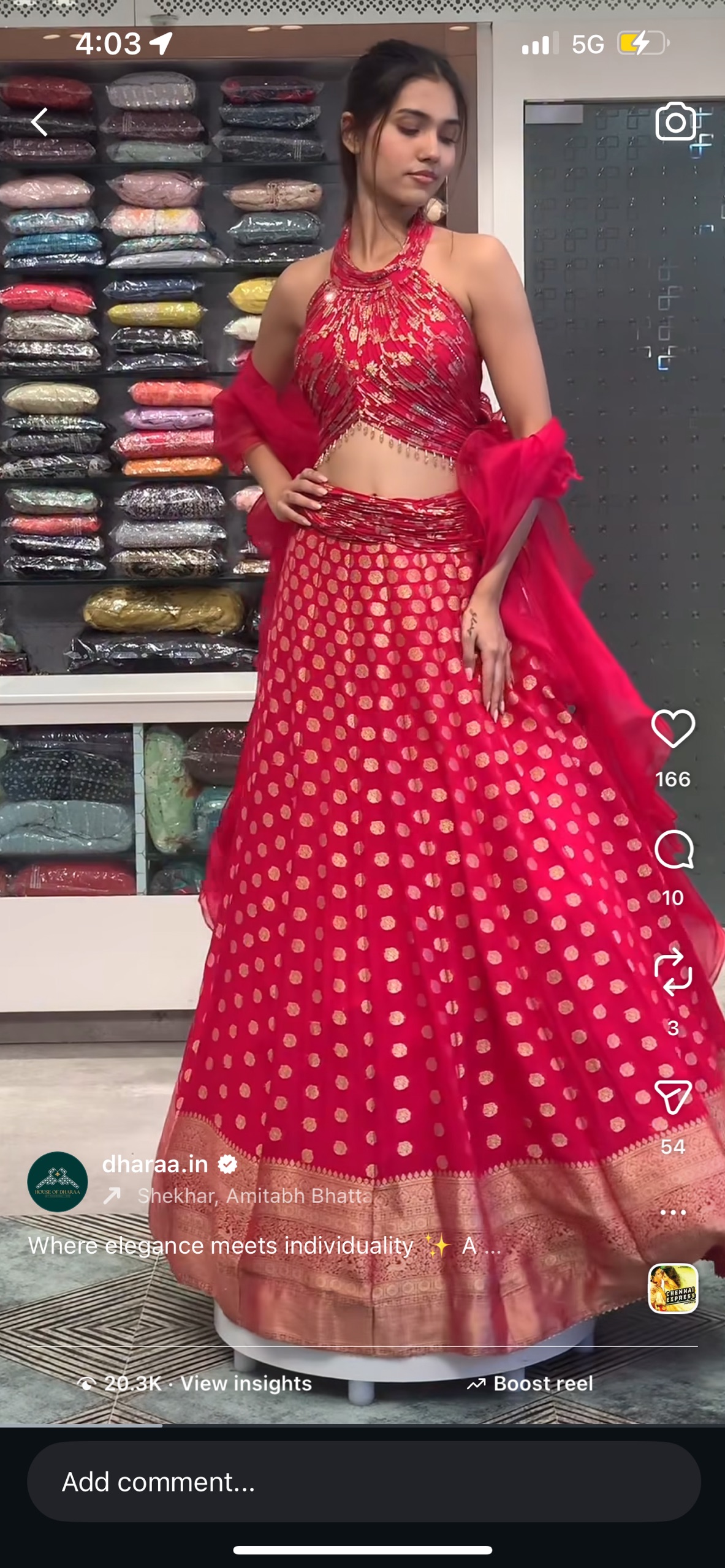Visit the dharaa.in username link
Viewport: 725px width, 1568px height.
[155, 1164]
